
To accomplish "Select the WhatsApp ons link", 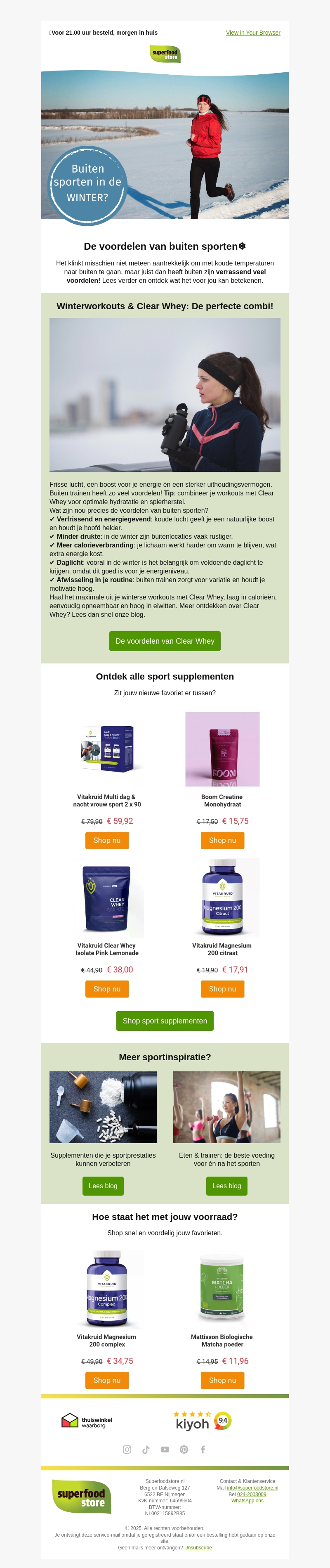I will click(247, 1500).
